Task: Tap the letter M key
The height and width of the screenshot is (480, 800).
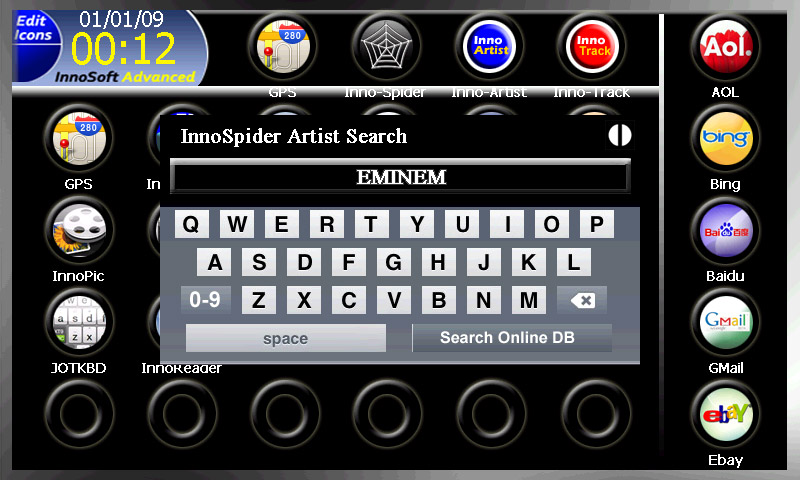Action: pyautogui.click(x=528, y=300)
